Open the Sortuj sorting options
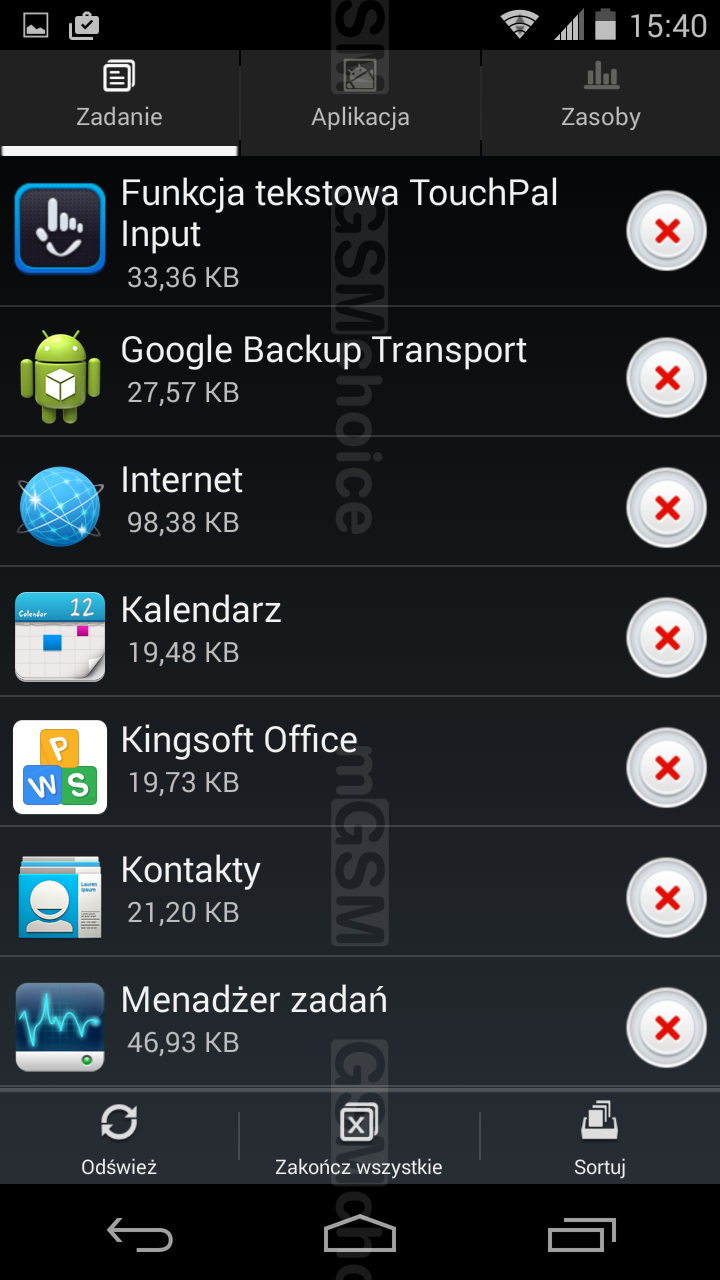This screenshot has width=720, height=1280. point(600,1138)
